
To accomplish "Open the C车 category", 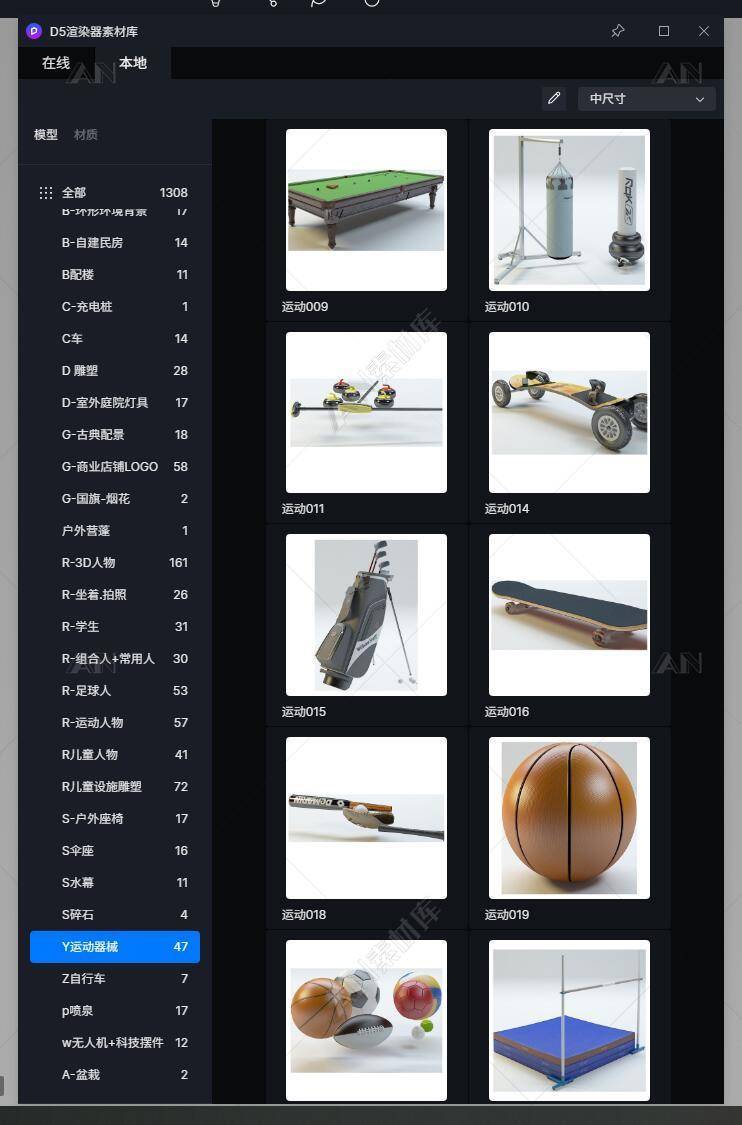I will coord(72,339).
